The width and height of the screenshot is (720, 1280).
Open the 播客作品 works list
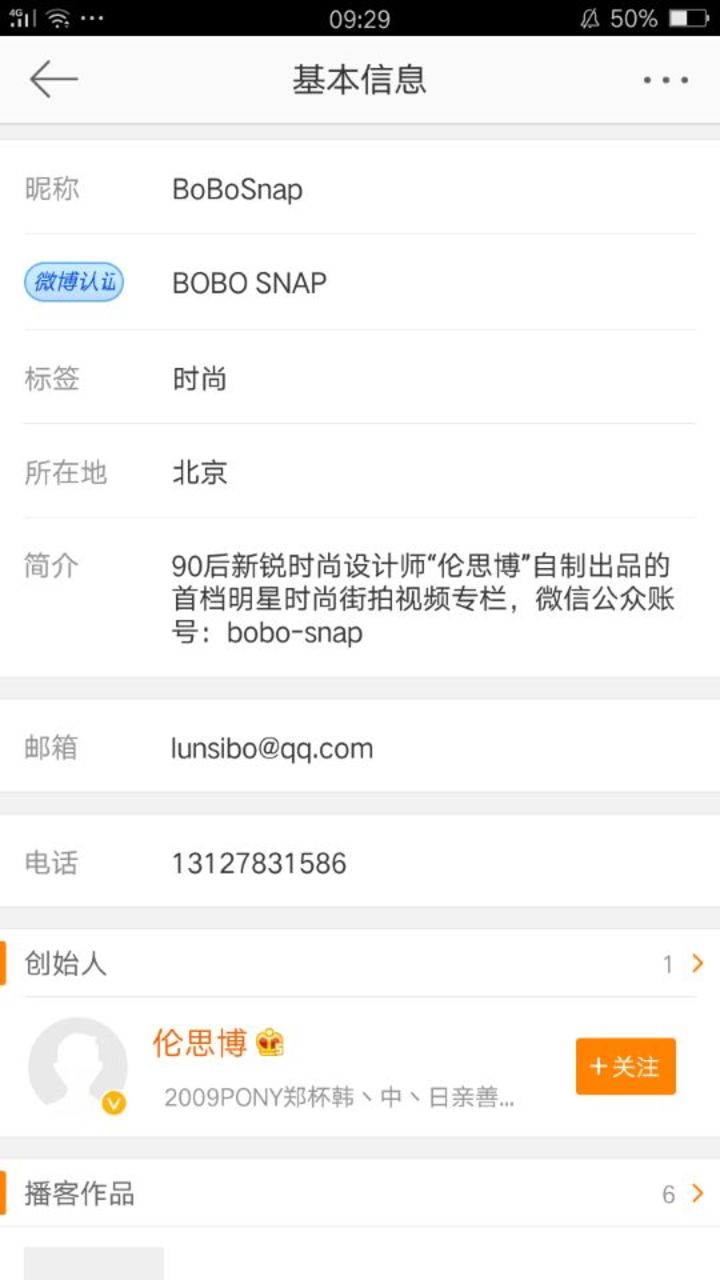pos(360,1194)
